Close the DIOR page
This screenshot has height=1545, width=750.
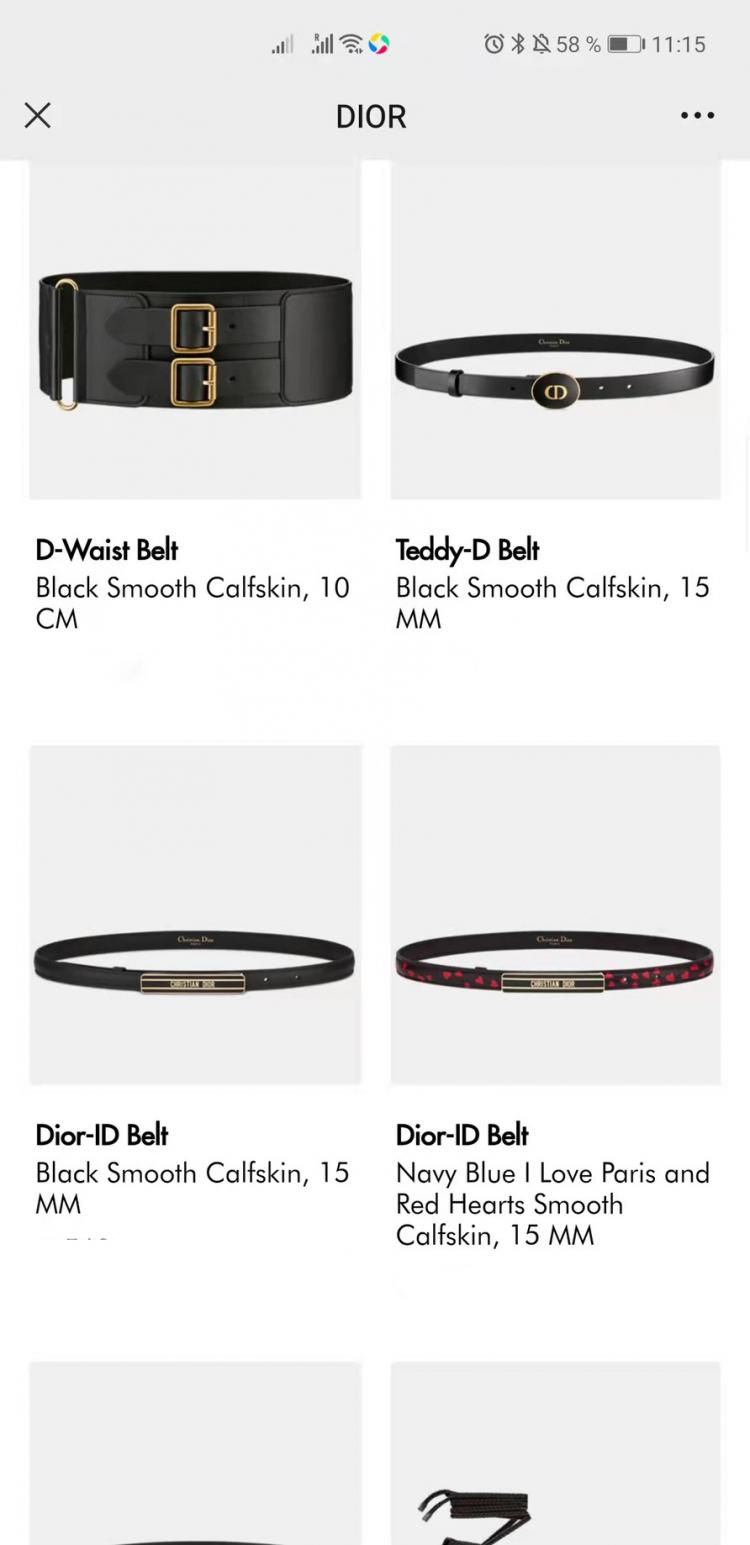[x=37, y=116]
